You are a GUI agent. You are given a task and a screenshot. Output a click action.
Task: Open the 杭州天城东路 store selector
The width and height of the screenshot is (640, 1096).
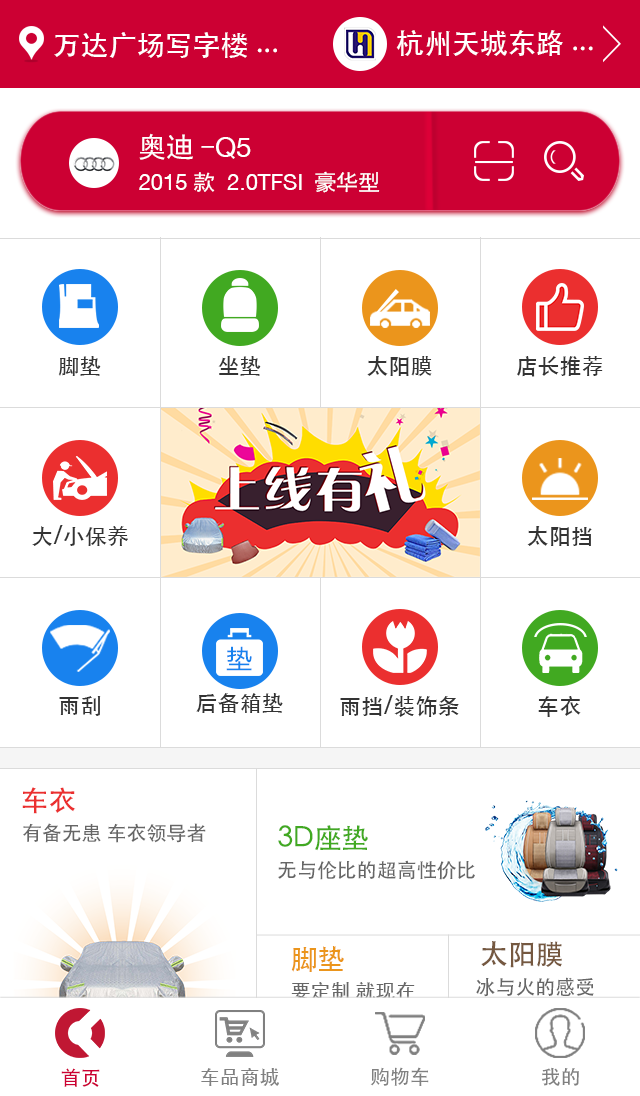tap(478, 44)
